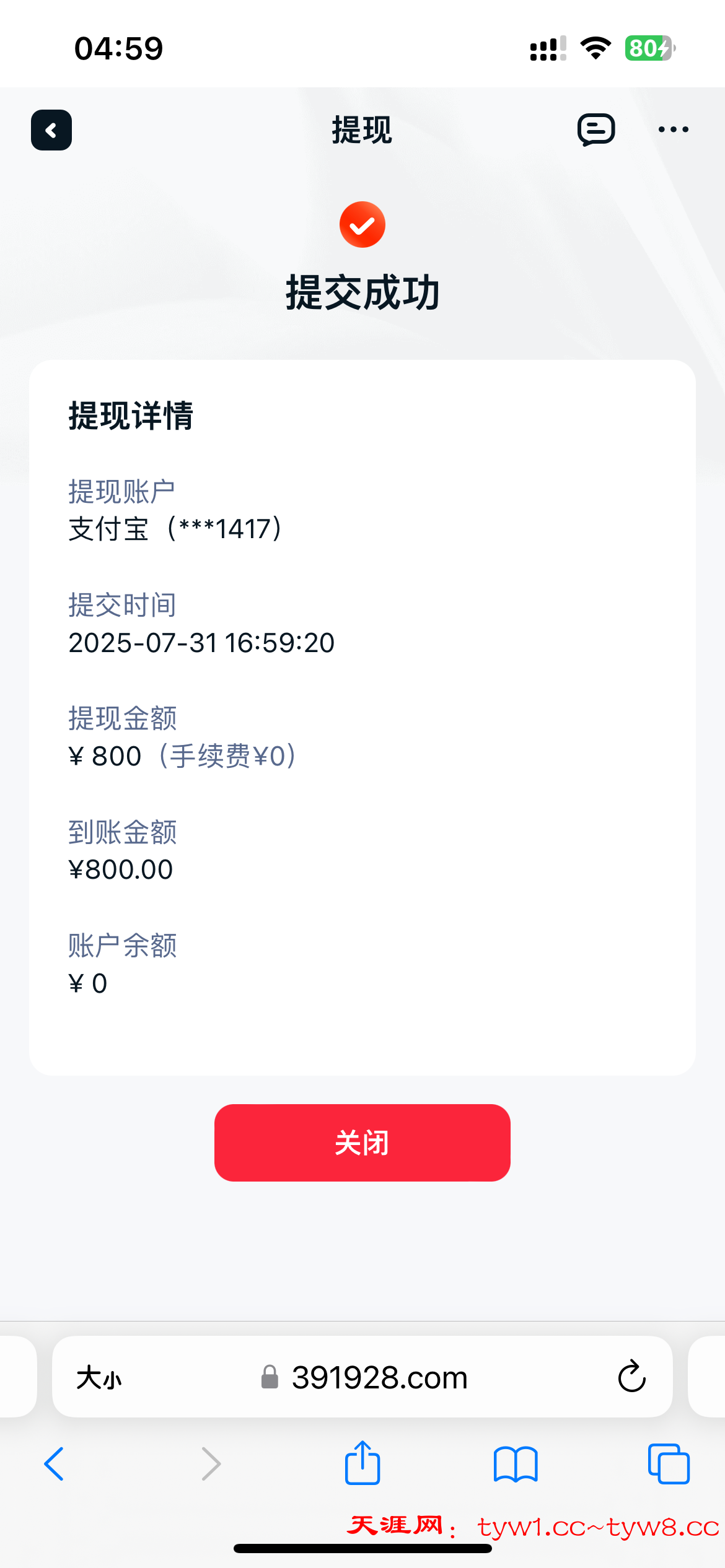The width and height of the screenshot is (725, 1568).
Task: Open the three-dot overflow menu
Action: (673, 129)
